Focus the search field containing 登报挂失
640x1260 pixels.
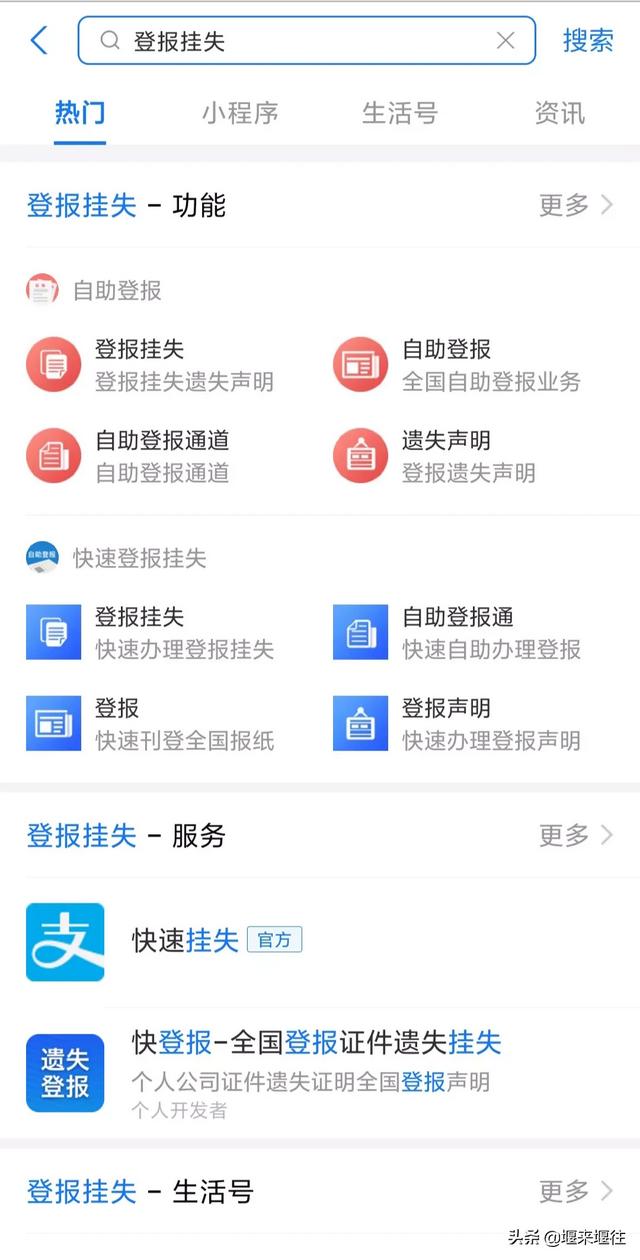tap(307, 41)
